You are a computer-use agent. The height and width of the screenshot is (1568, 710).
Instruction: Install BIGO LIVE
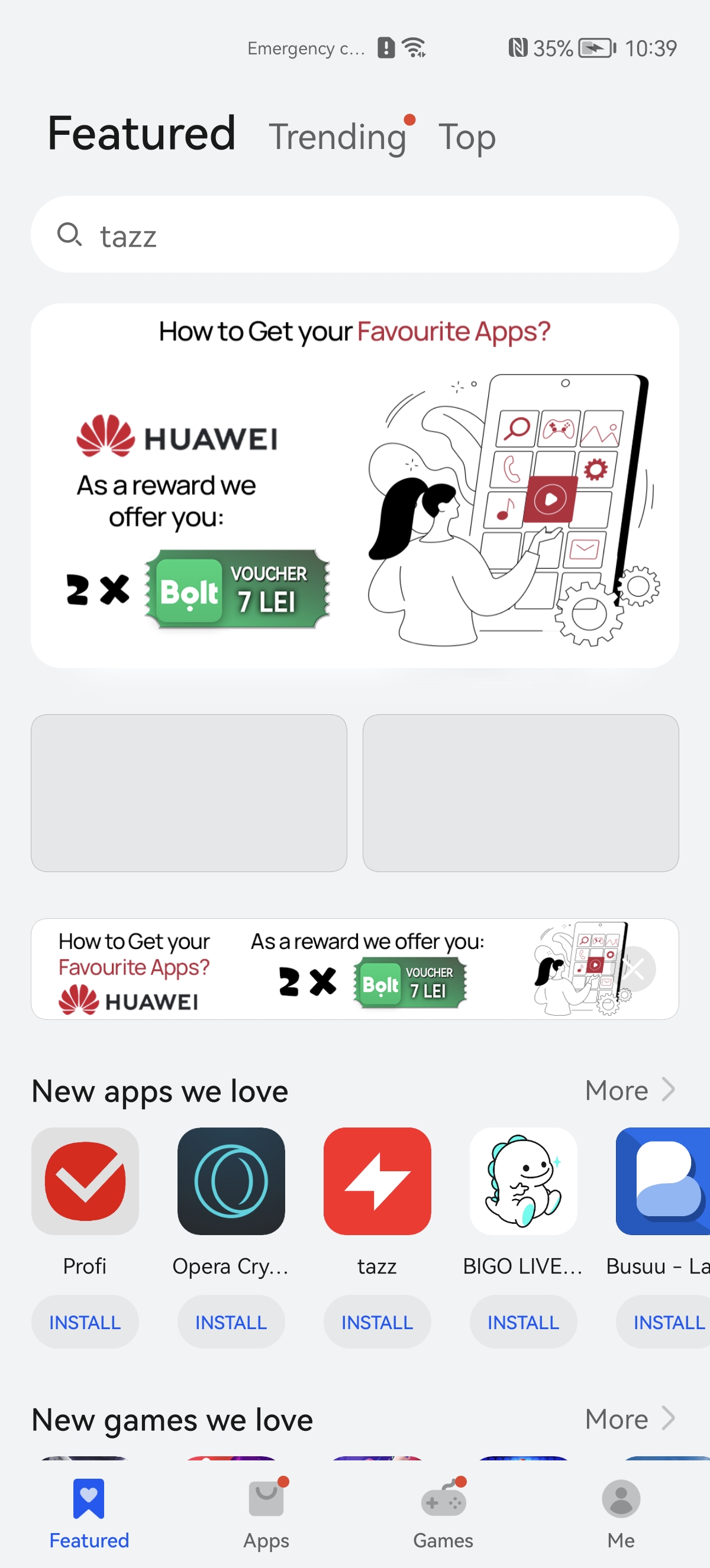pos(523,1322)
